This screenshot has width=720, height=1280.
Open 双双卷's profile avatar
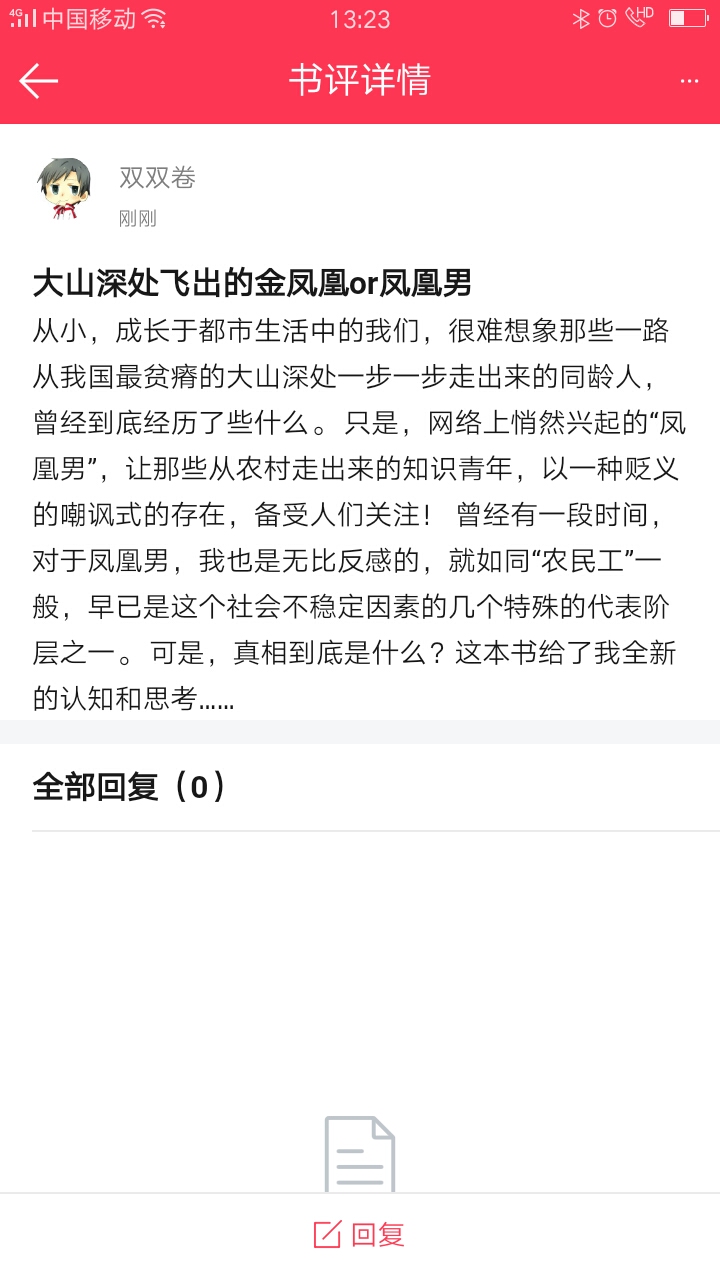[x=65, y=188]
